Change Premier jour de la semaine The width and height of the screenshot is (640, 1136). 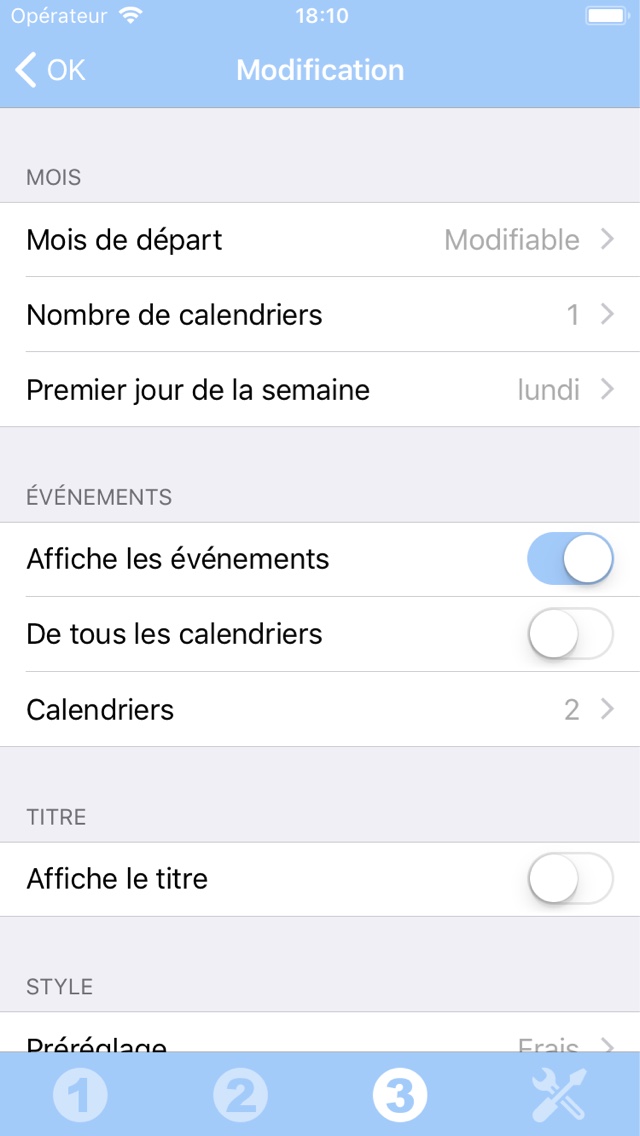(x=320, y=390)
